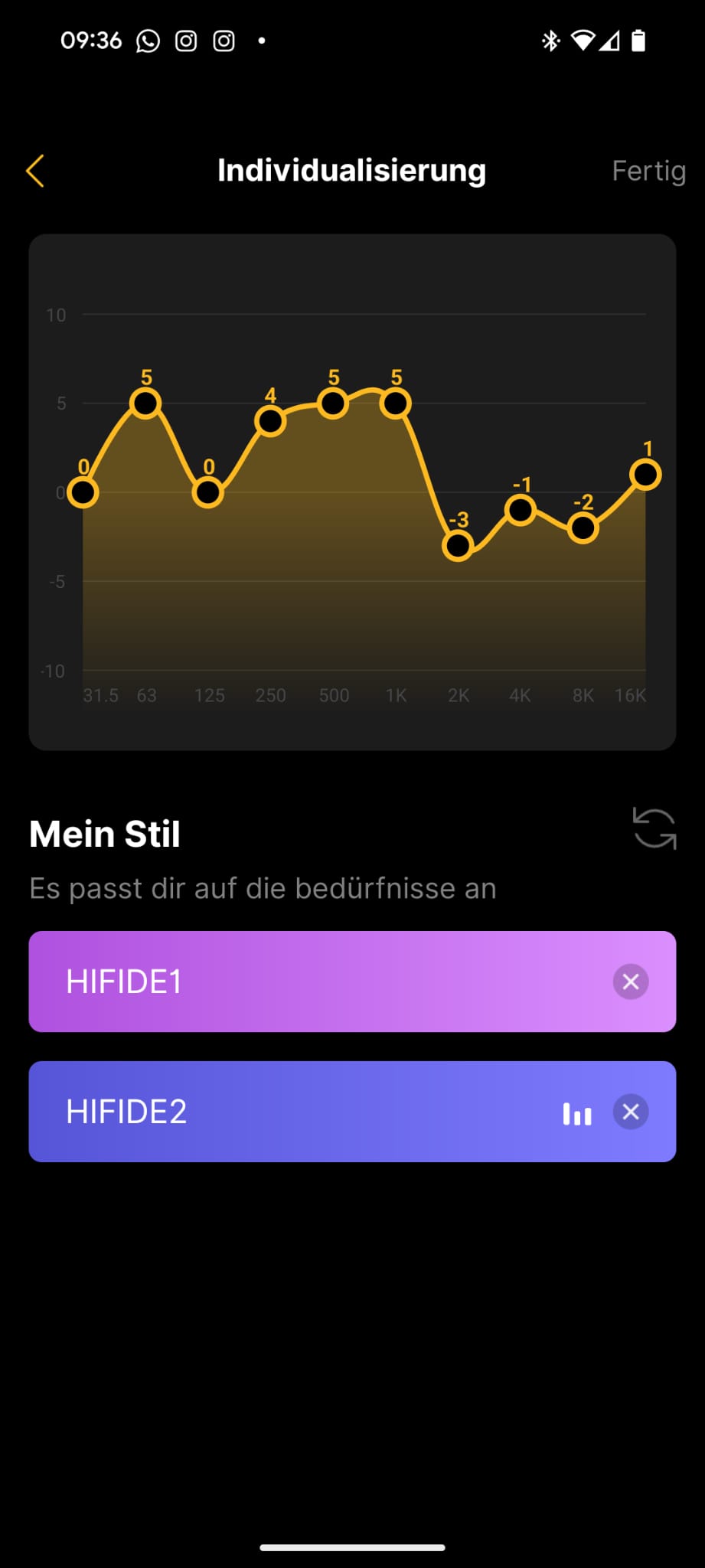The image size is (705, 1568).
Task: Tap the 1K equalizer point
Action: (x=396, y=403)
